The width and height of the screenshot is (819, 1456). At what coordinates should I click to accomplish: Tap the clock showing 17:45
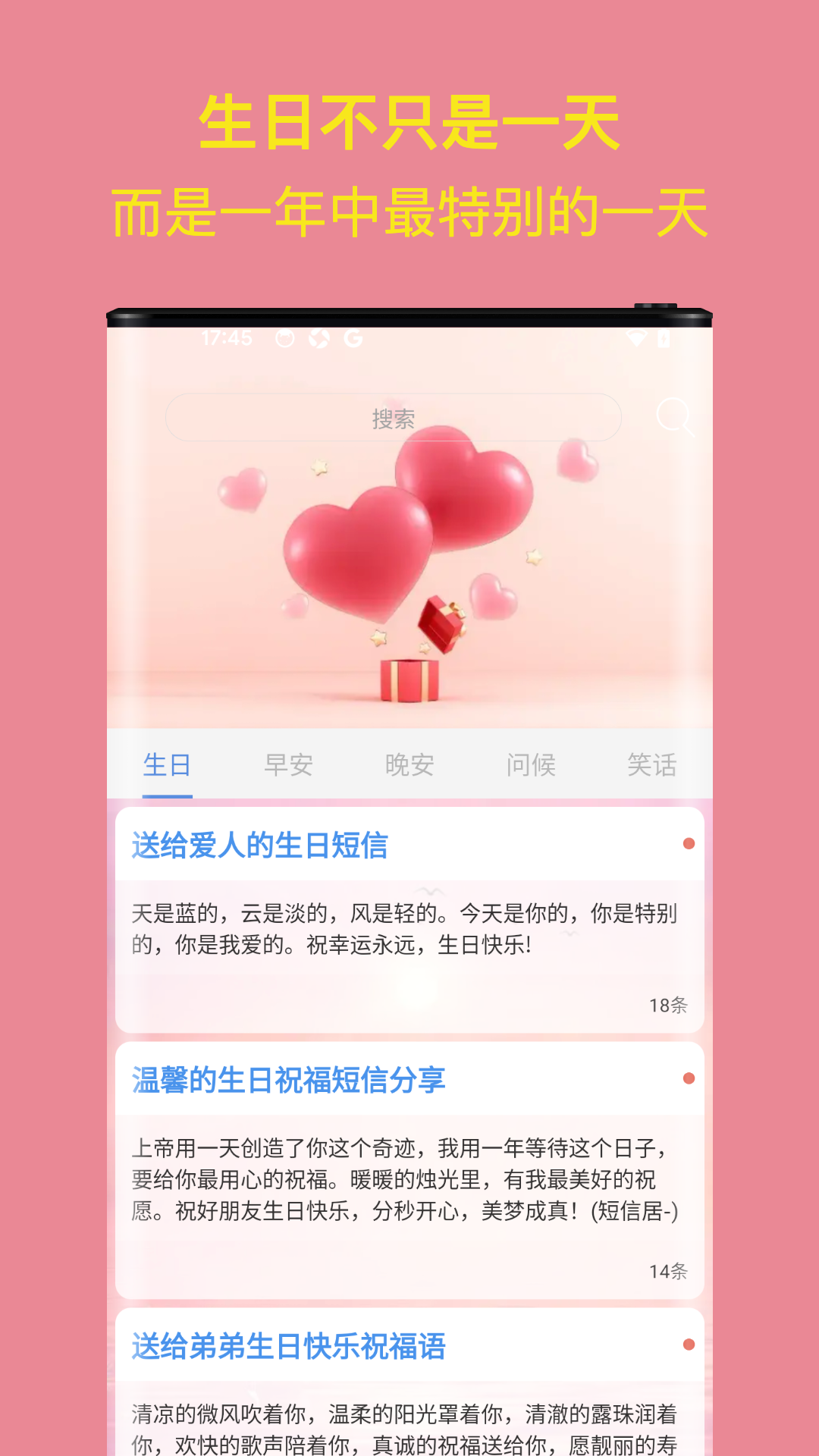(227, 338)
